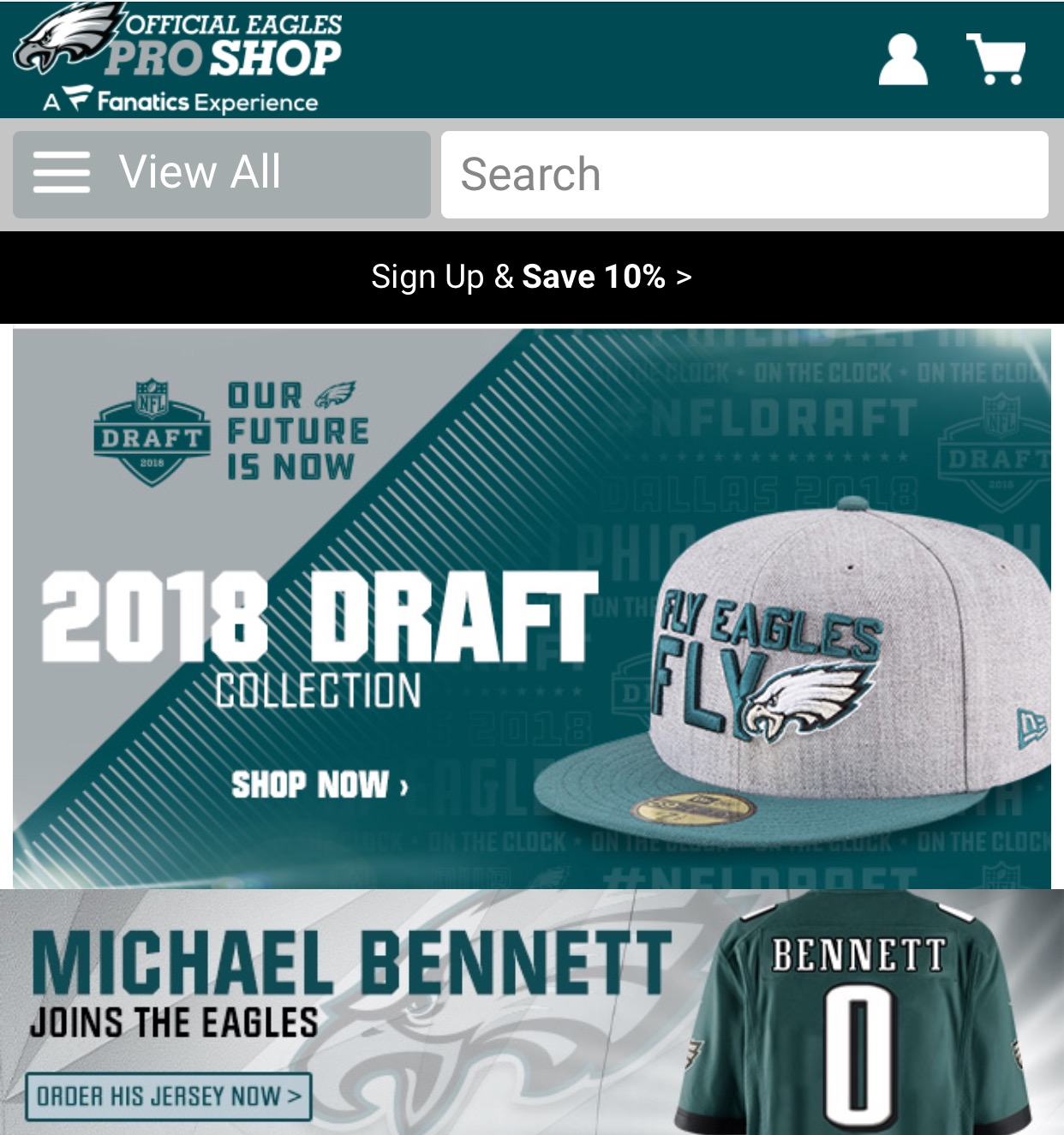Order Michael Bennett's jersey now
This screenshot has width=1064, height=1135.
coord(168,1096)
